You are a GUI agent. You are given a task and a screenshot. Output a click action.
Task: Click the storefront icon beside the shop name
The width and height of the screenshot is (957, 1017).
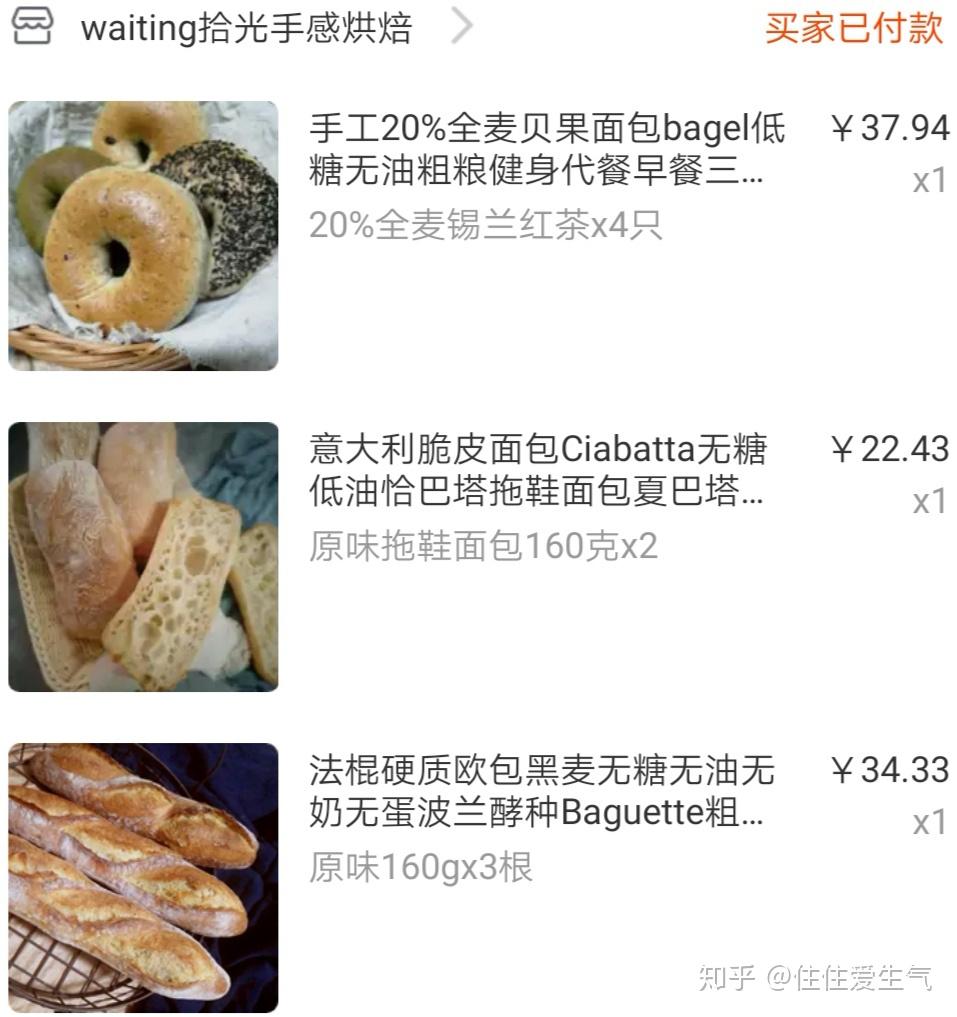[34, 27]
